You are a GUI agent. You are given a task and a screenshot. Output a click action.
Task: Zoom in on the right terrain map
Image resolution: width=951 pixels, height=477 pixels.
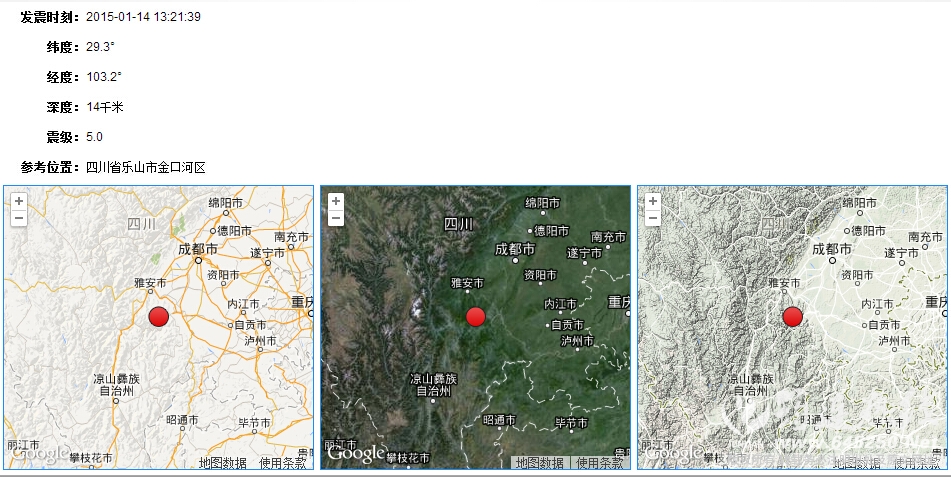653,201
